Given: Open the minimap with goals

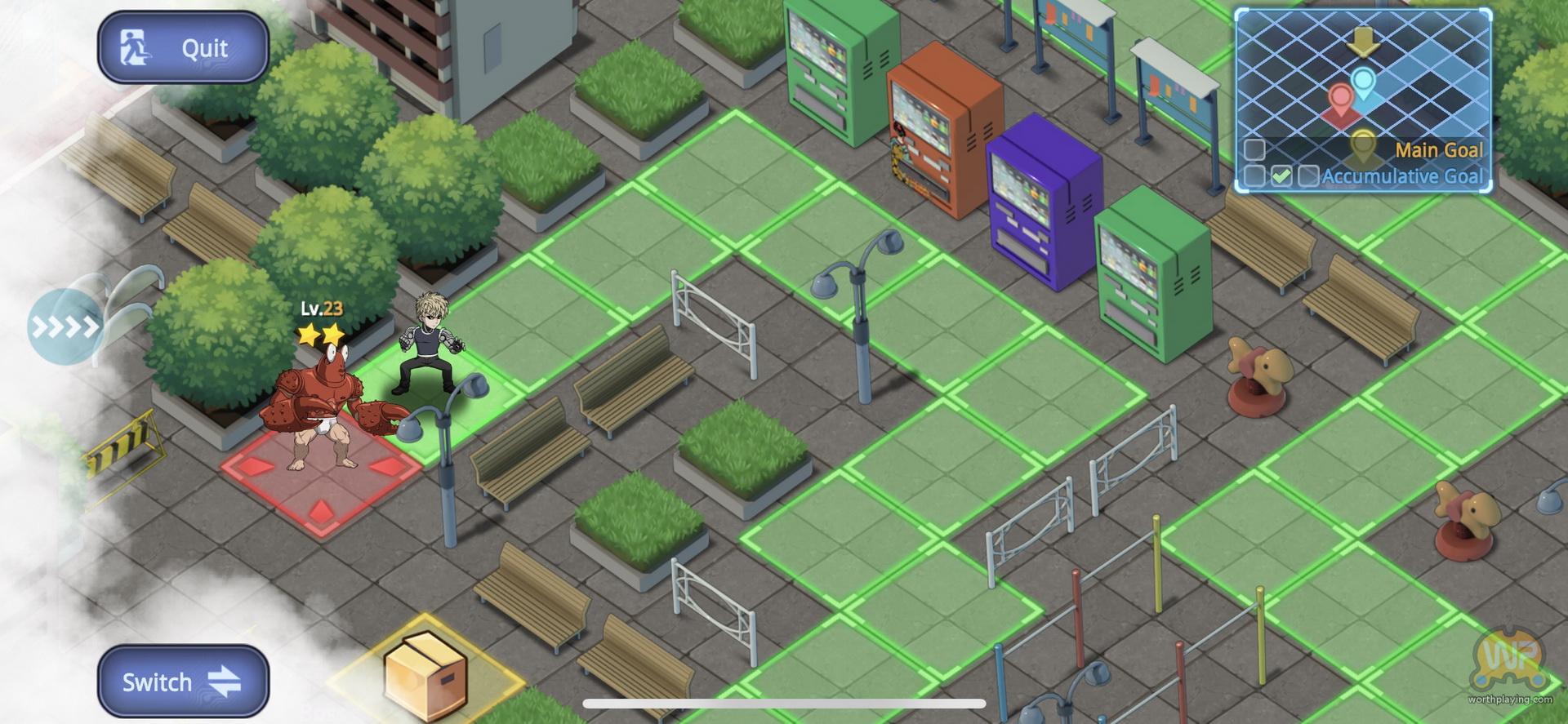Looking at the screenshot, I should click(1363, 101).
